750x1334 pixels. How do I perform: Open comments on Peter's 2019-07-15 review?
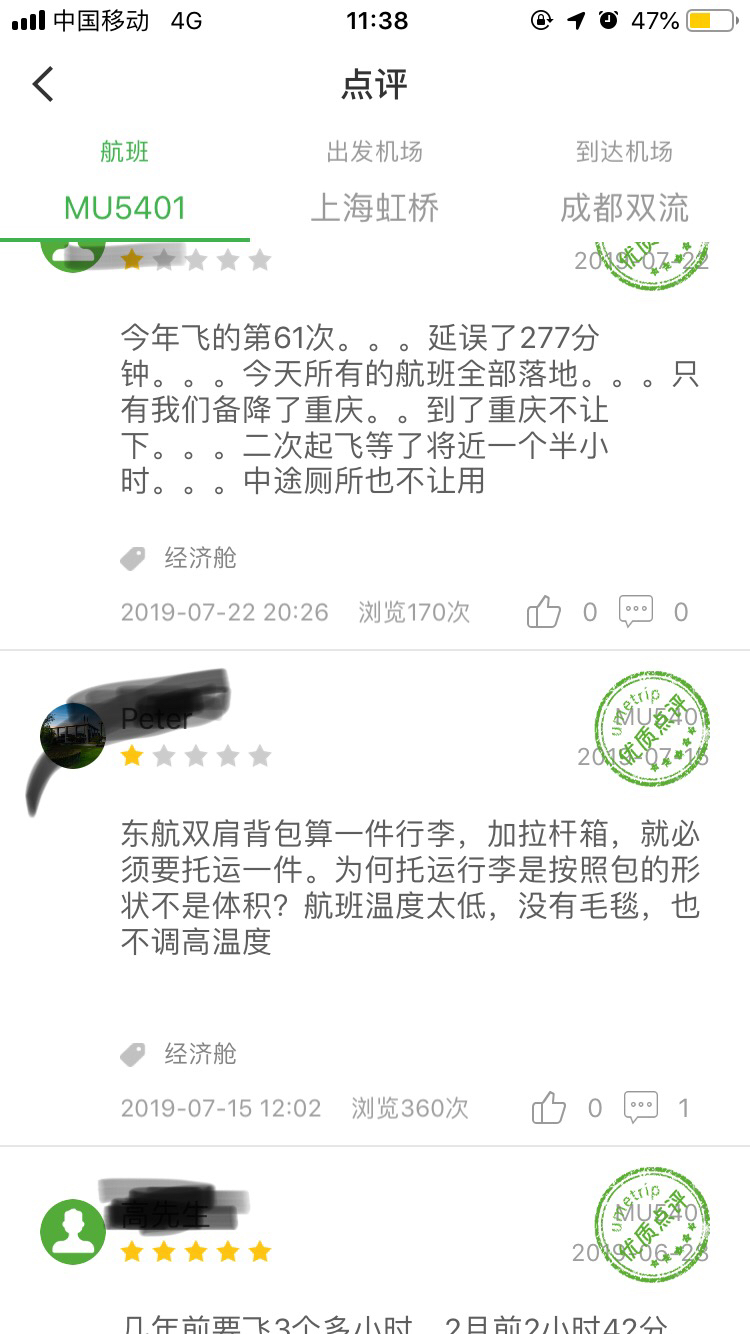[641, 1107]
